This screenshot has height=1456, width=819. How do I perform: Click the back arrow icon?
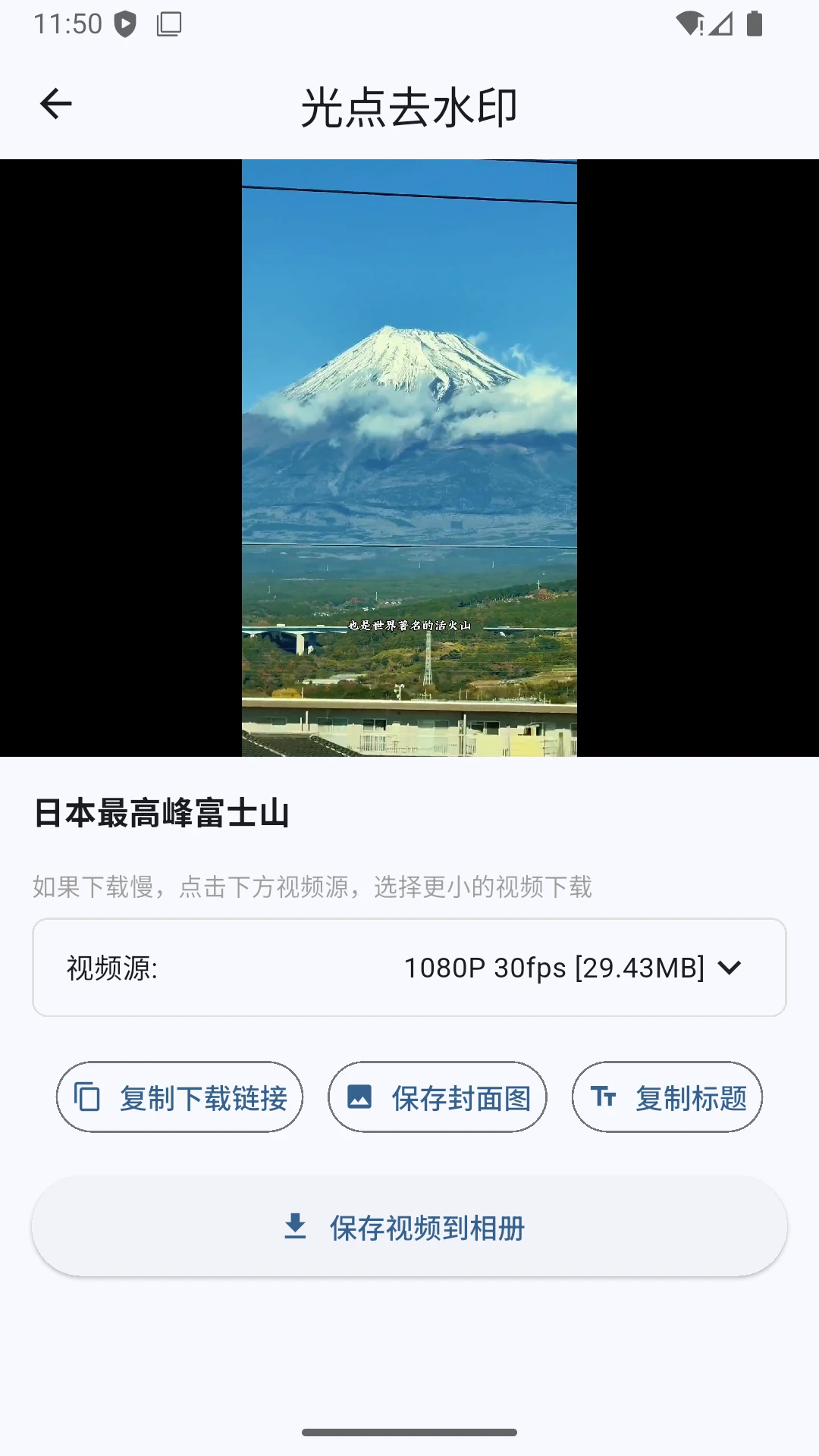click(x=57, y=104)
